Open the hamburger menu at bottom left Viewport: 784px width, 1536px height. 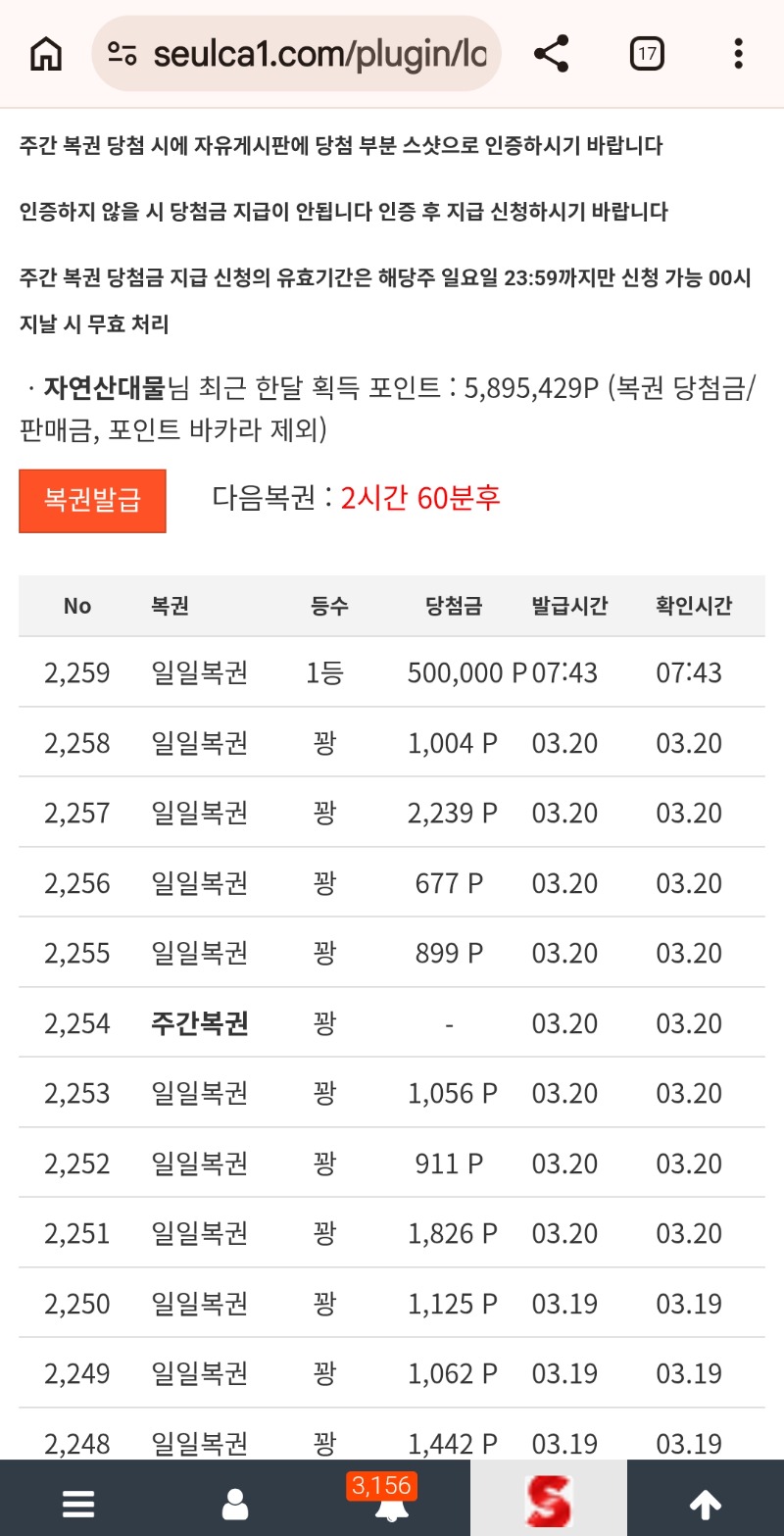[77, 1503]
